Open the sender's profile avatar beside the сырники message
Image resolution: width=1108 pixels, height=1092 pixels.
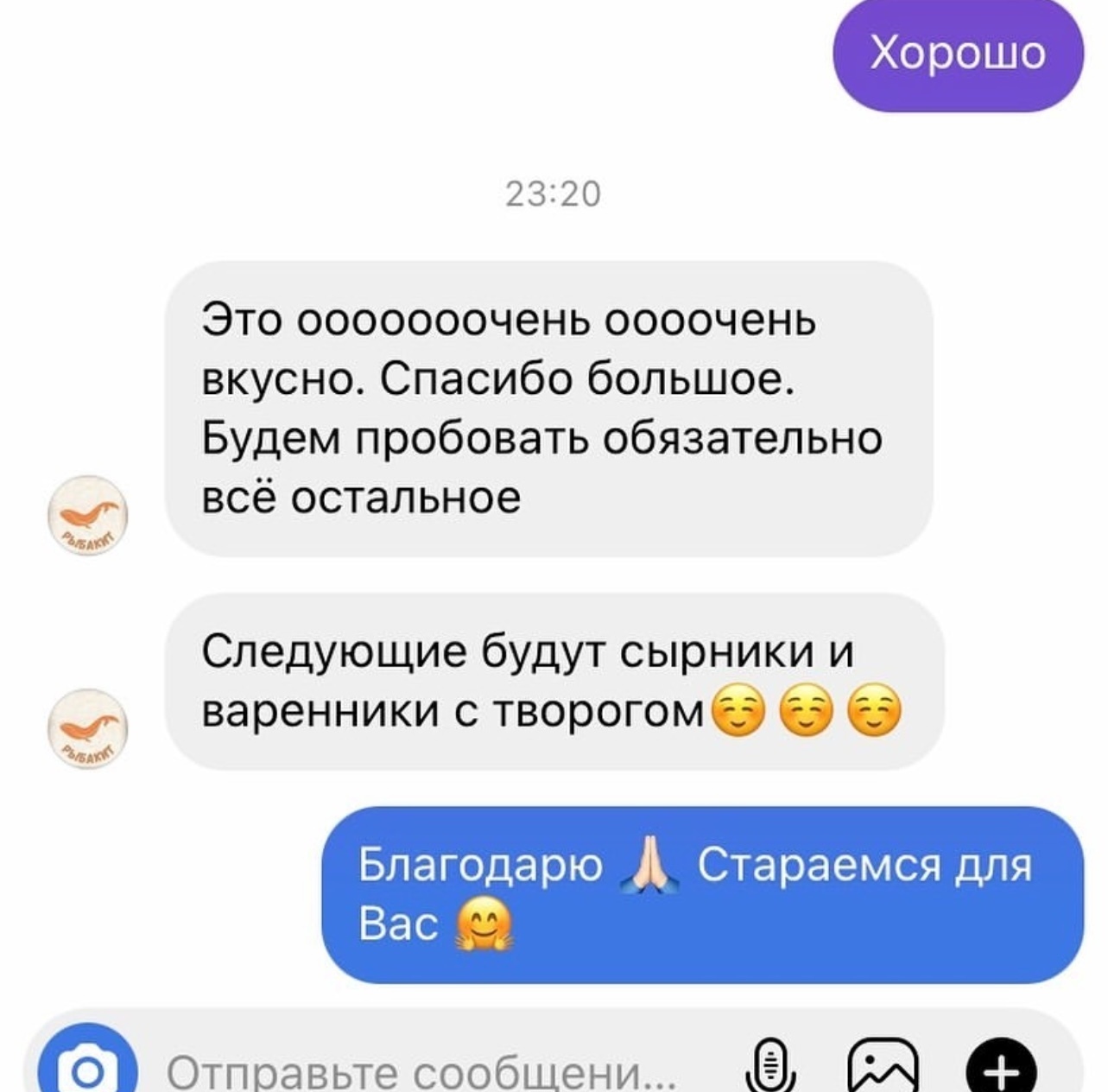87,728
